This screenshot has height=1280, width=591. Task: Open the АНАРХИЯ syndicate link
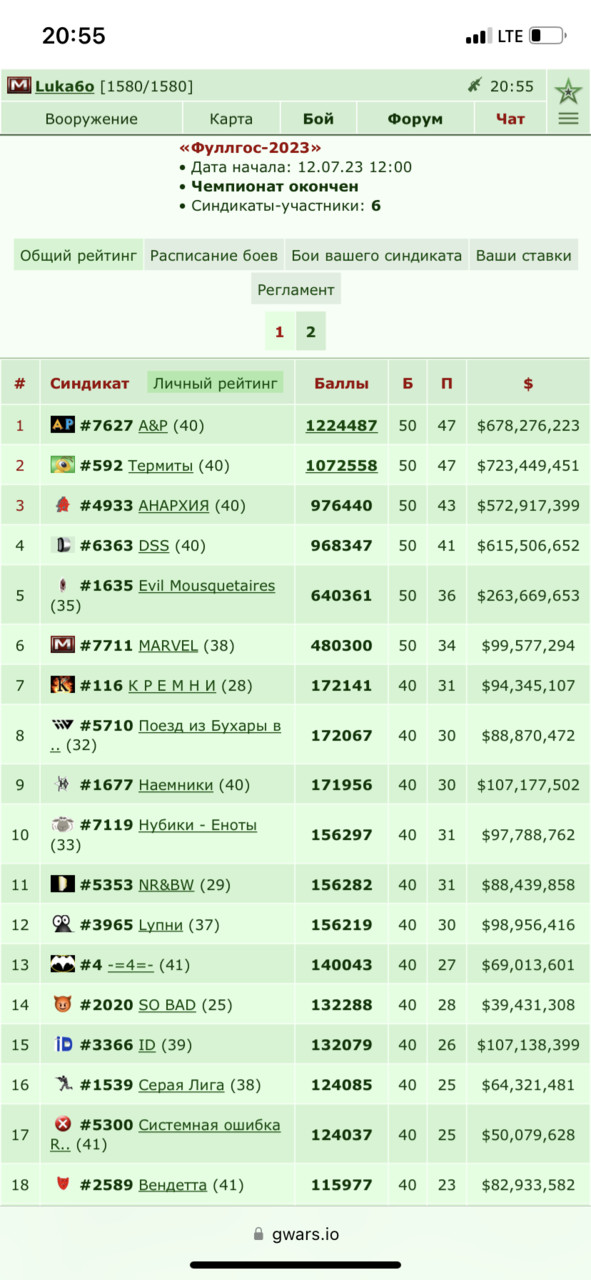[x=173, y=506]
